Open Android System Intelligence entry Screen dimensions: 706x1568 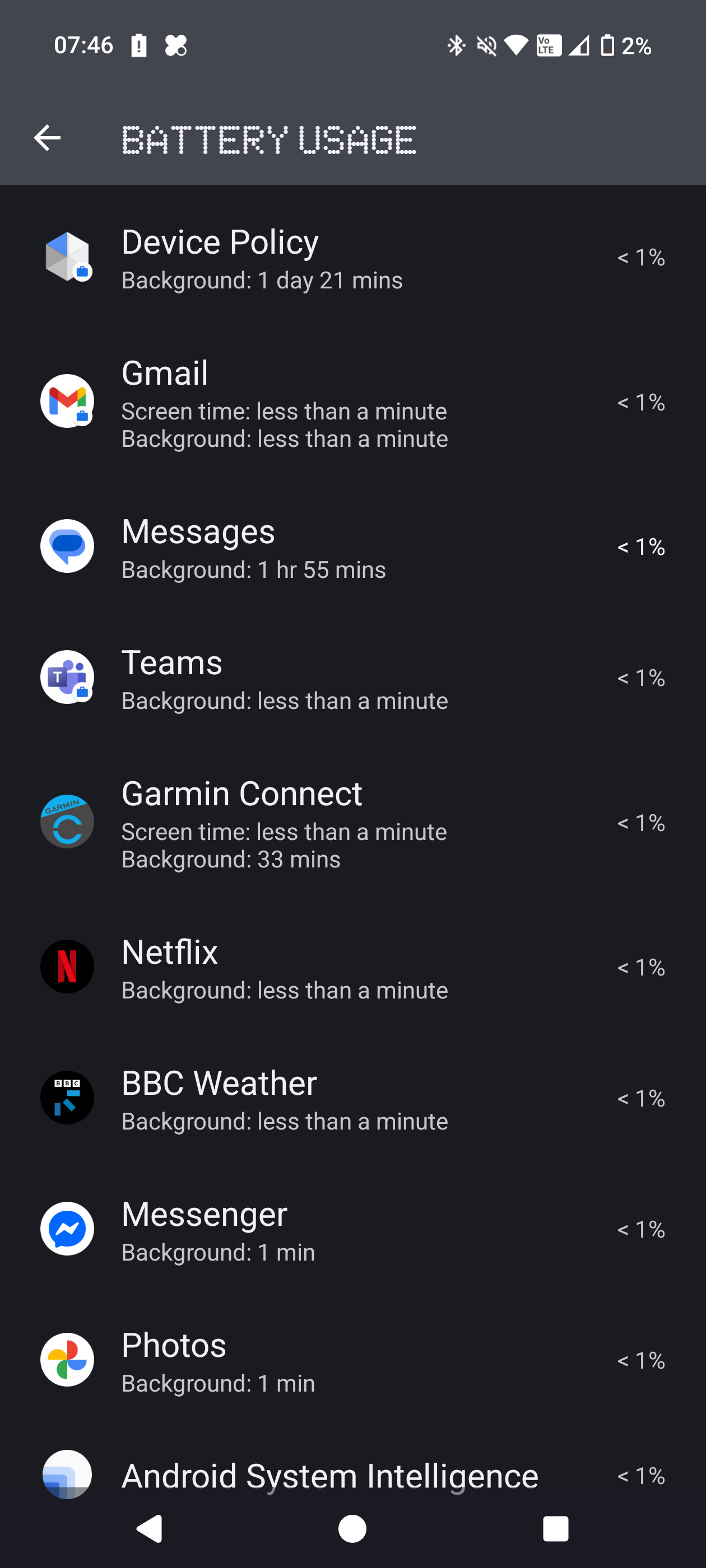pos(352,1476)
